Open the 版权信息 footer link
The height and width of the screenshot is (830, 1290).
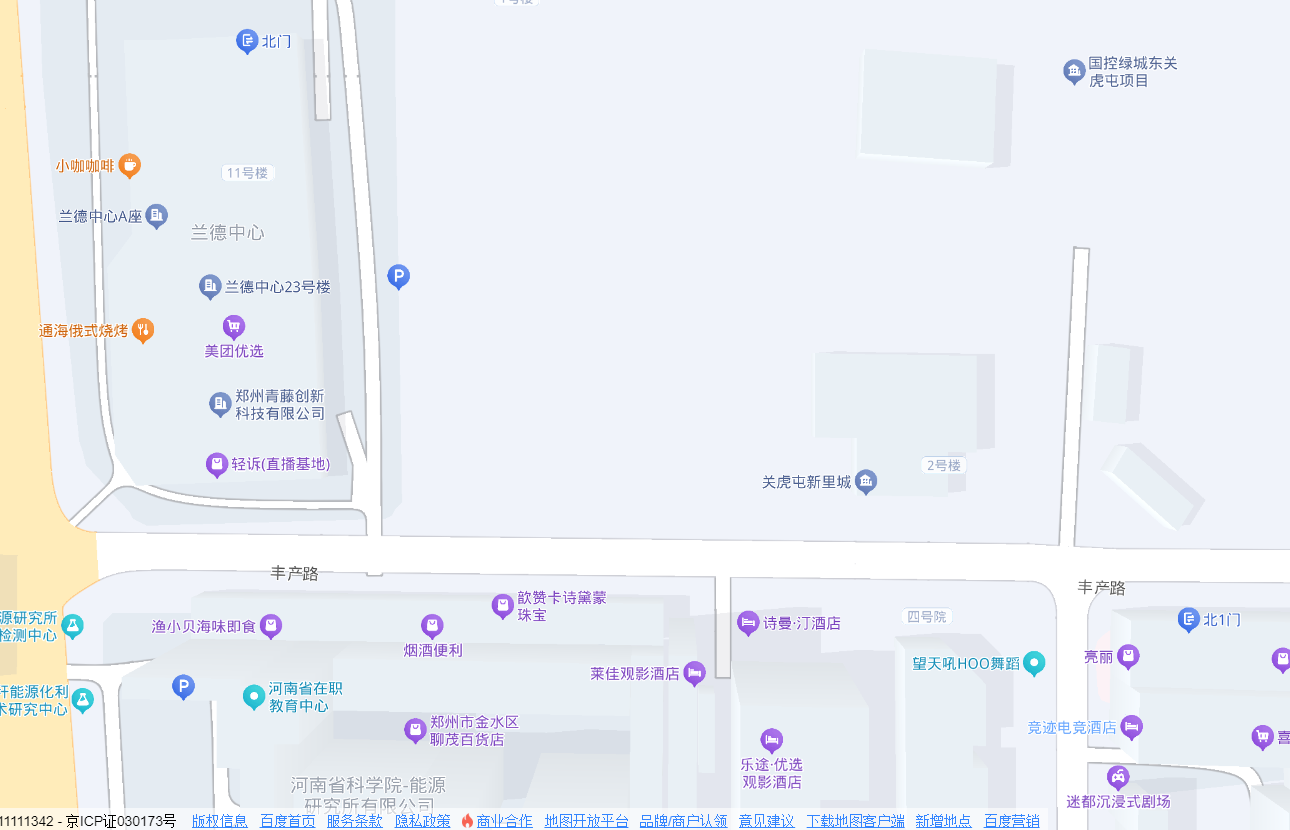(219, 821)
